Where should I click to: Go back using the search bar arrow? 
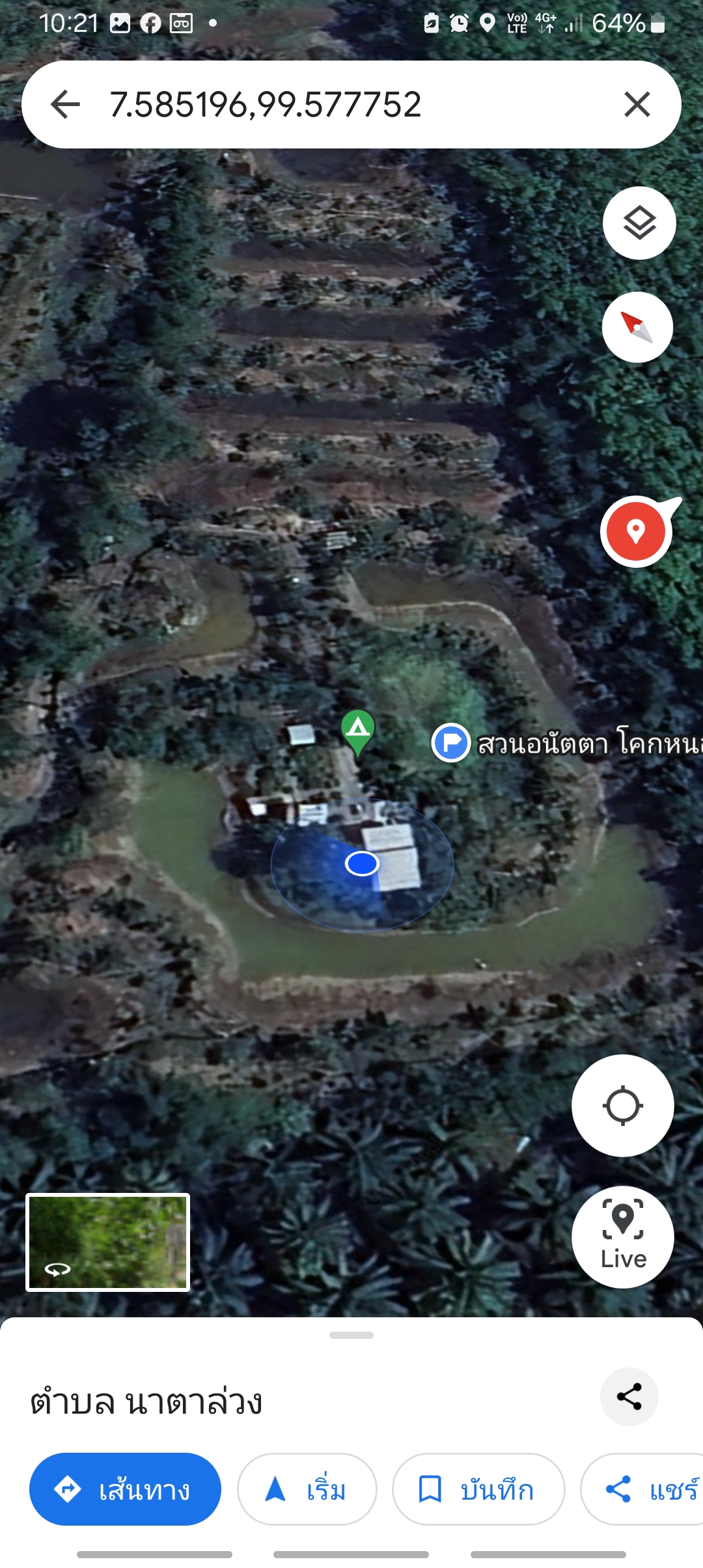pyautogui.click(x=65, y=104)
